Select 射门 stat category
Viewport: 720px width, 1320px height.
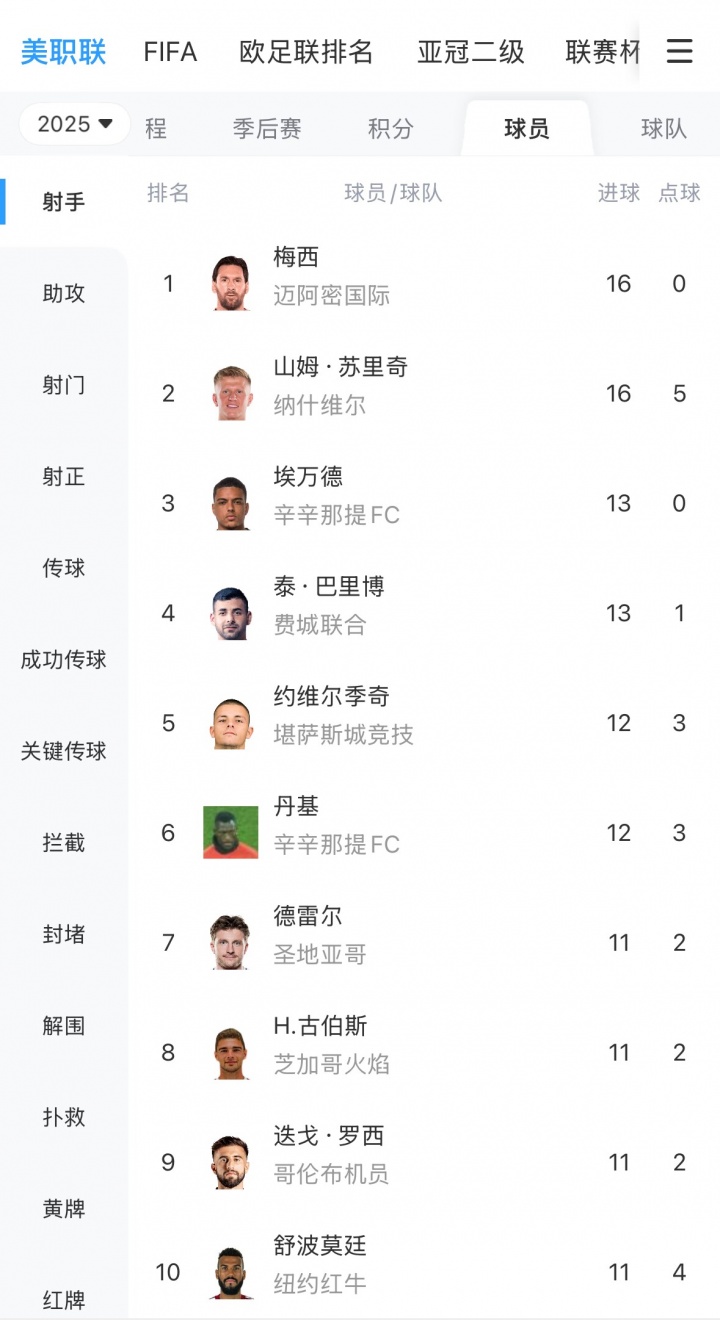tap(64, 385)
